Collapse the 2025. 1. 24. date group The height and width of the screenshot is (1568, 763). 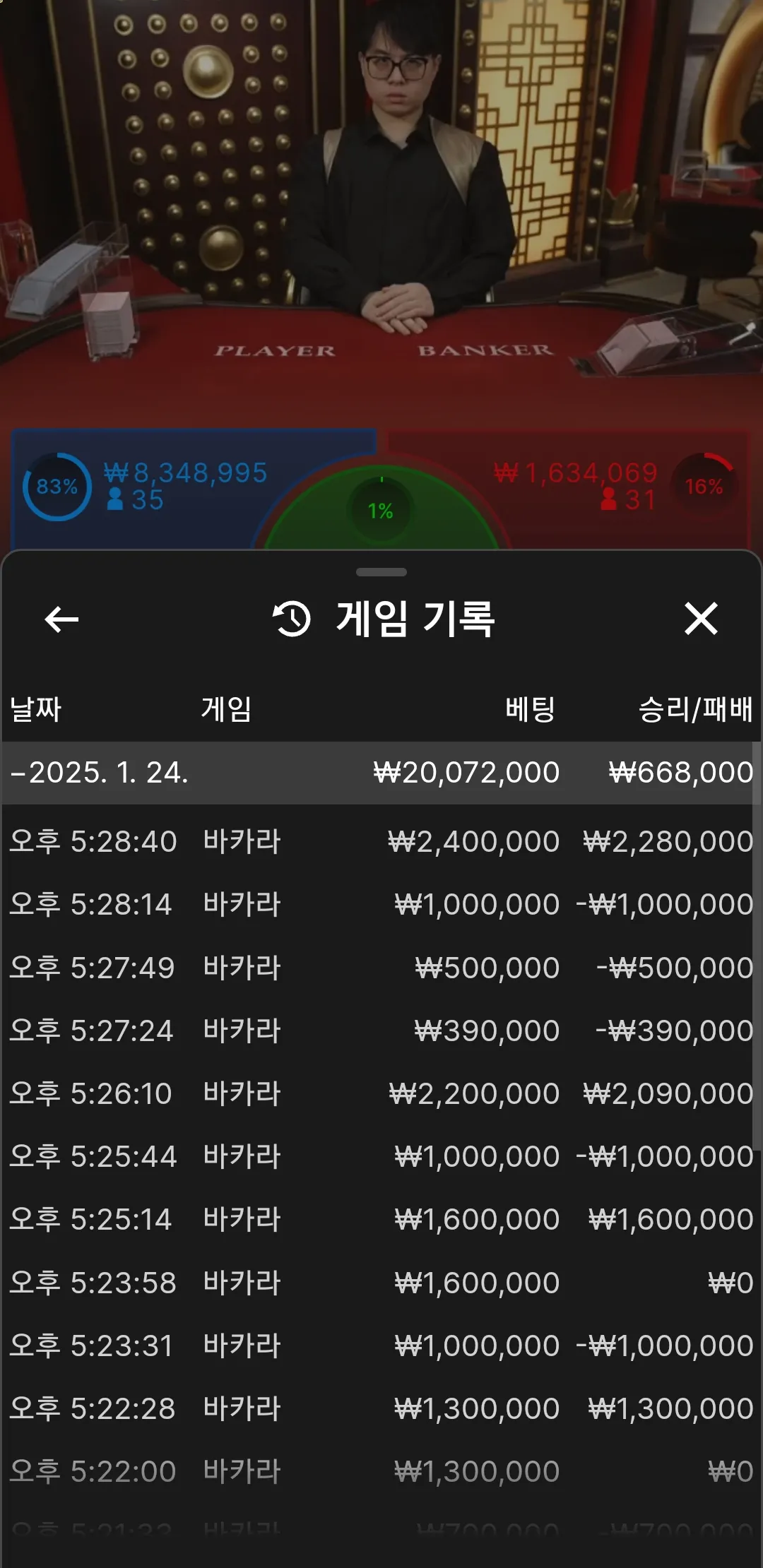(99, 773)
